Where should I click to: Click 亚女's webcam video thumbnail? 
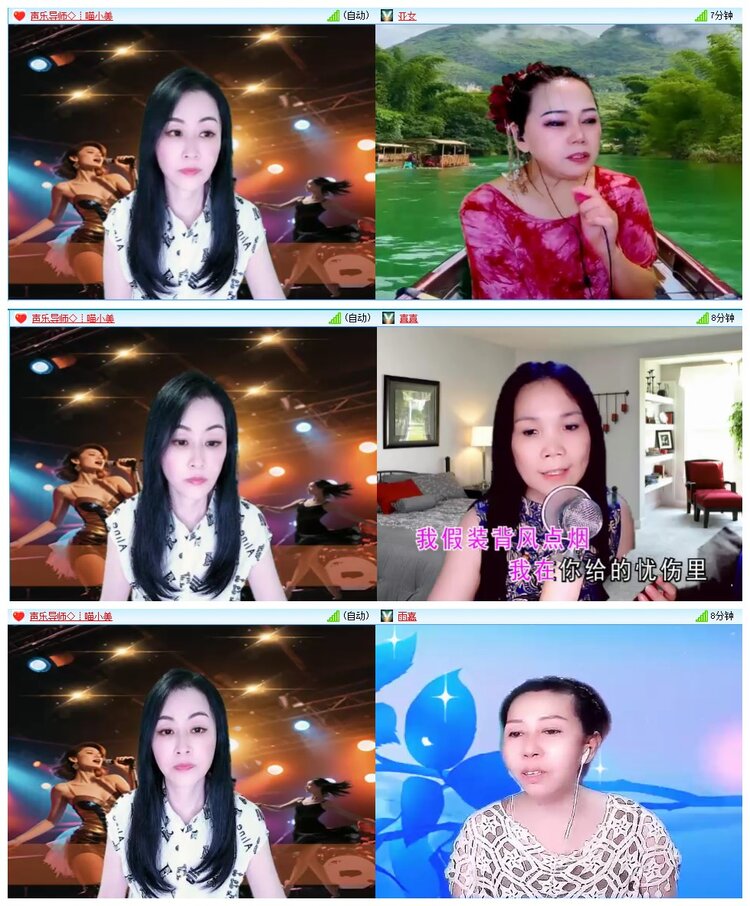pyautogui.click(x=560, y=160)
